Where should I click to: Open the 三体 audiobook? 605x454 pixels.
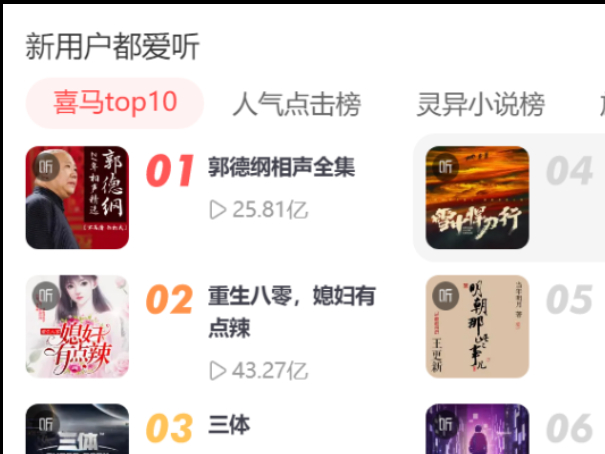point(229,424)
